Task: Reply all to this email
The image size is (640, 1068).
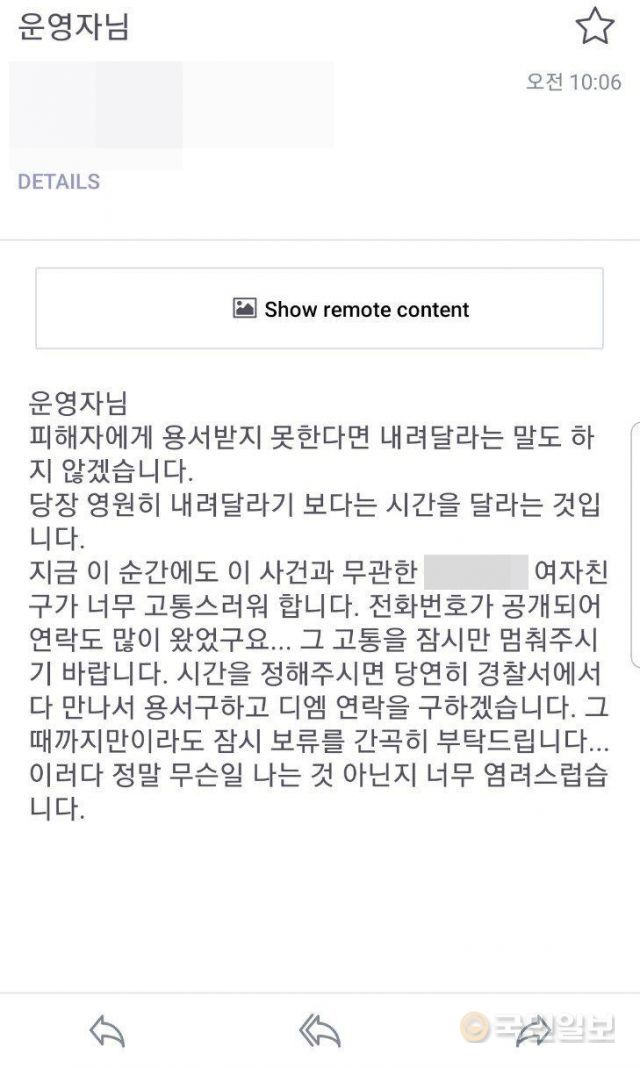Action: pyautogui.click(x=320, y=1030)
